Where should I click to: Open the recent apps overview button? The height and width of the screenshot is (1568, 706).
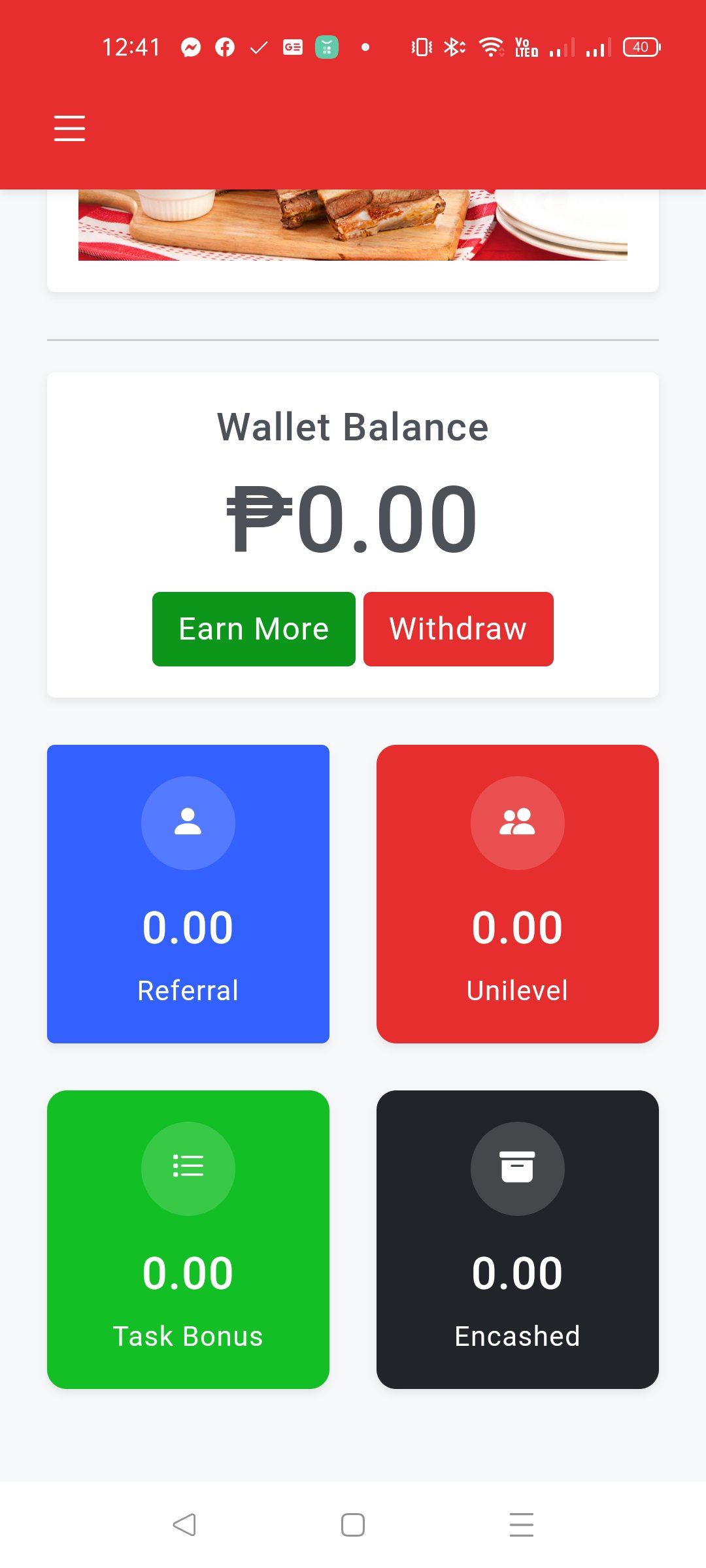tap(521, 1525)
